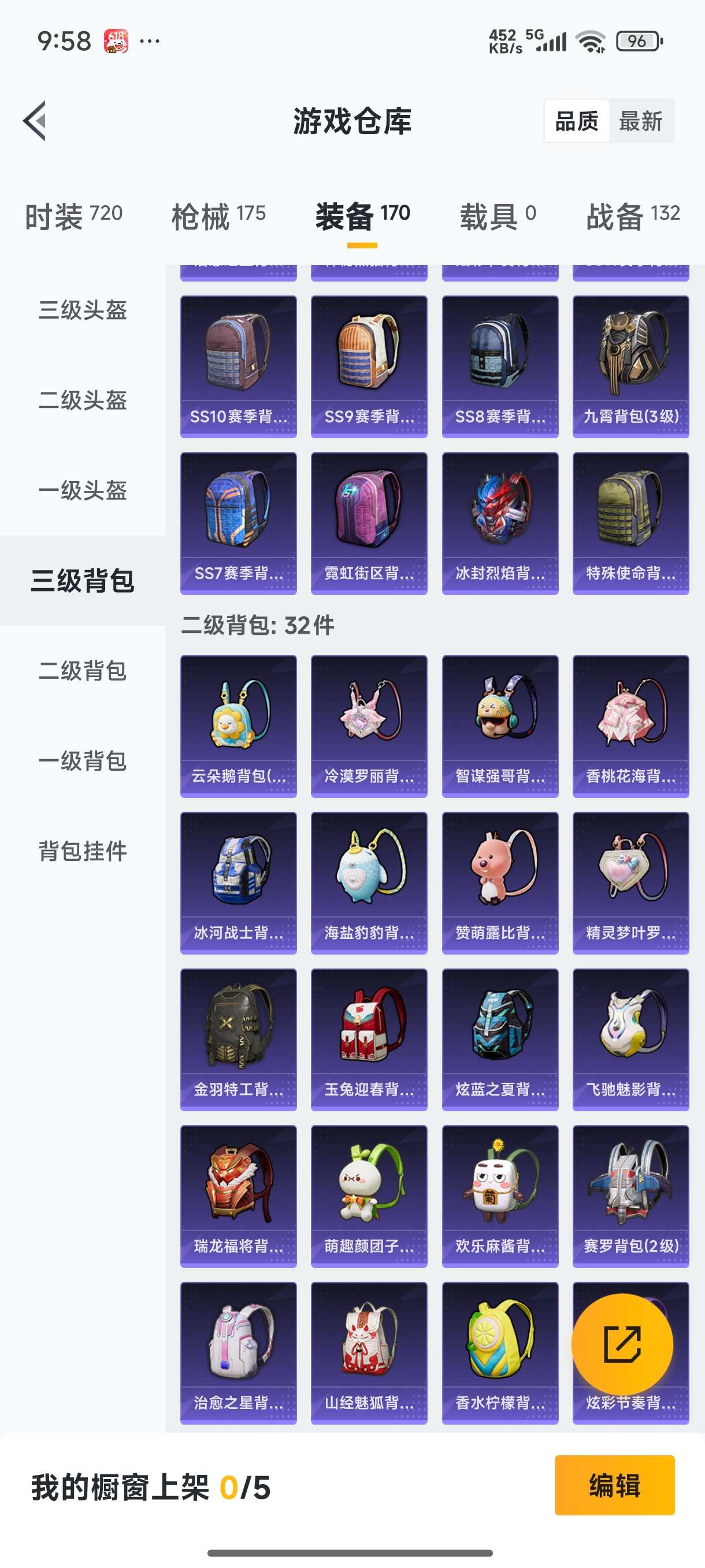Switch to the 时装 tab
Screen dimensions: 705x1568
tap(73, 216)
